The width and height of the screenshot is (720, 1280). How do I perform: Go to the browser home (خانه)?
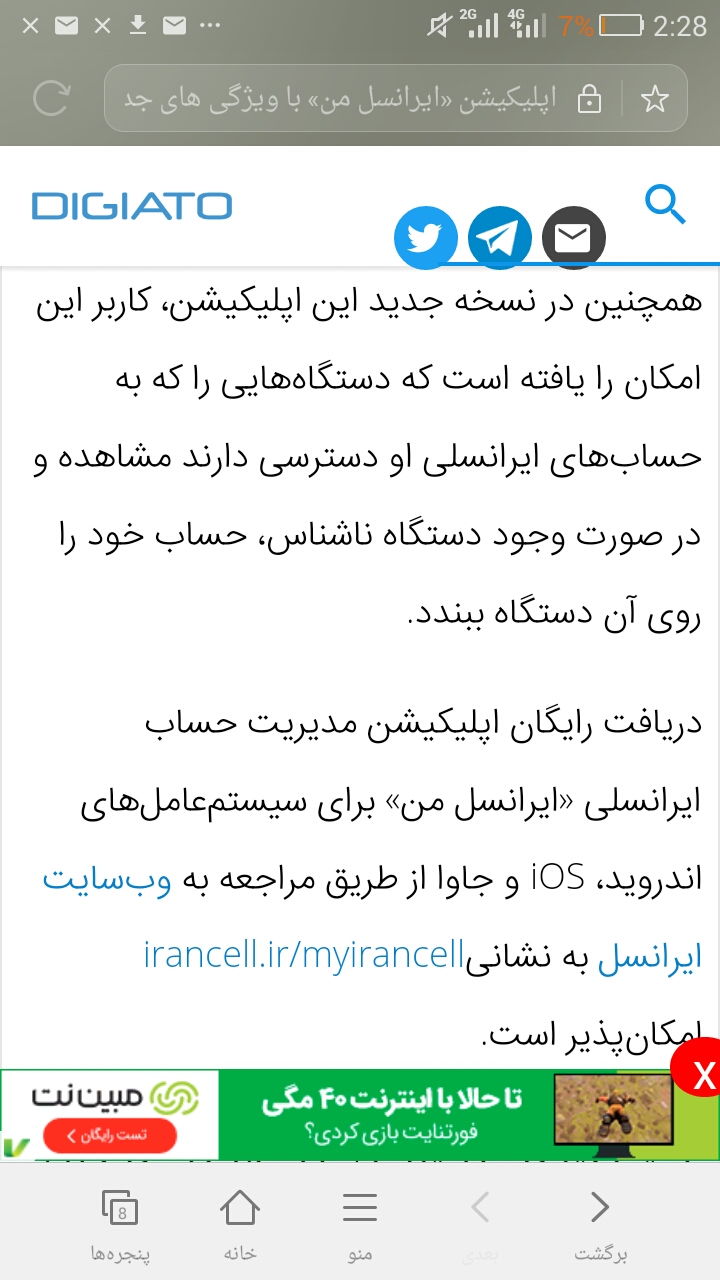click(x=240, y=1225)
